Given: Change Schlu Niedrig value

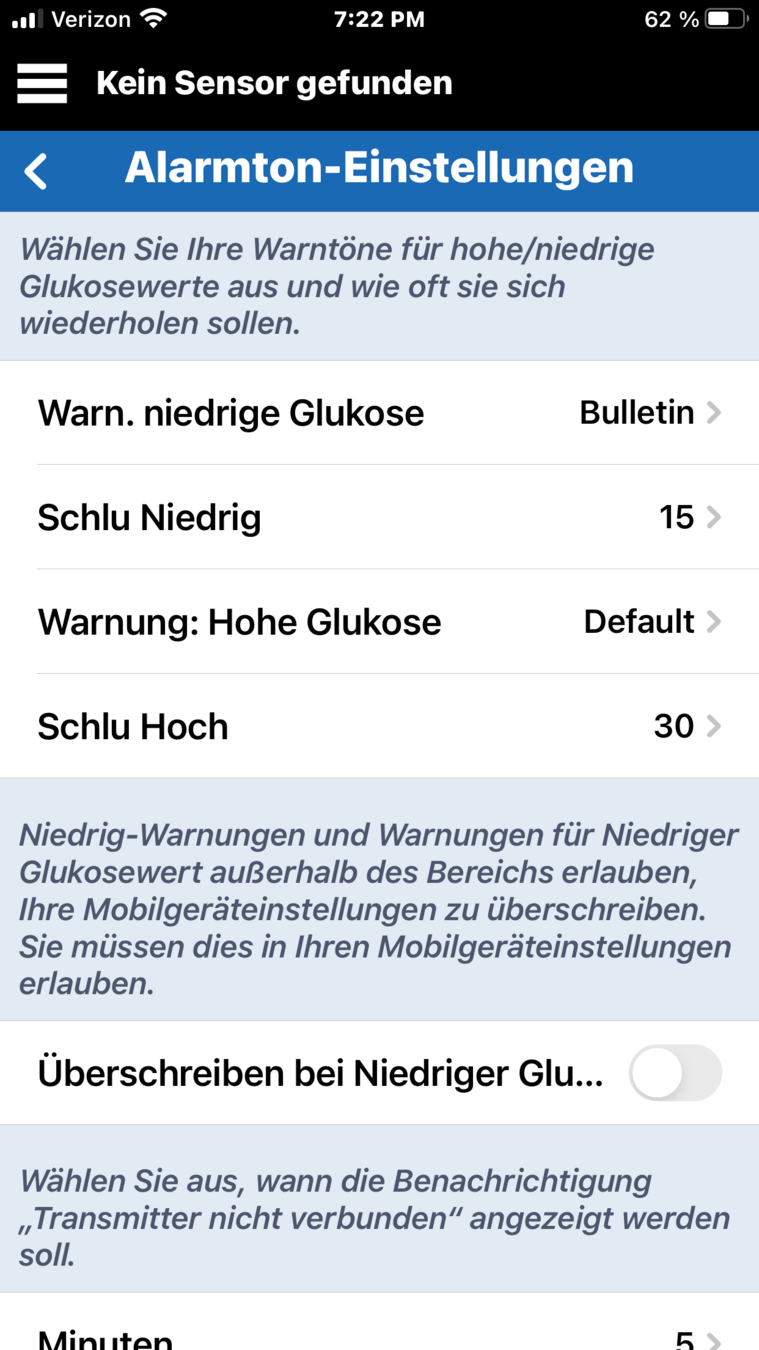Looking at the screenshot, I should 379,518.
